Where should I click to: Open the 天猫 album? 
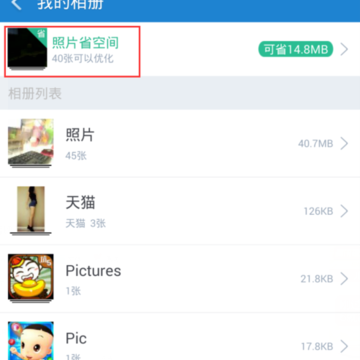[180, 211]
